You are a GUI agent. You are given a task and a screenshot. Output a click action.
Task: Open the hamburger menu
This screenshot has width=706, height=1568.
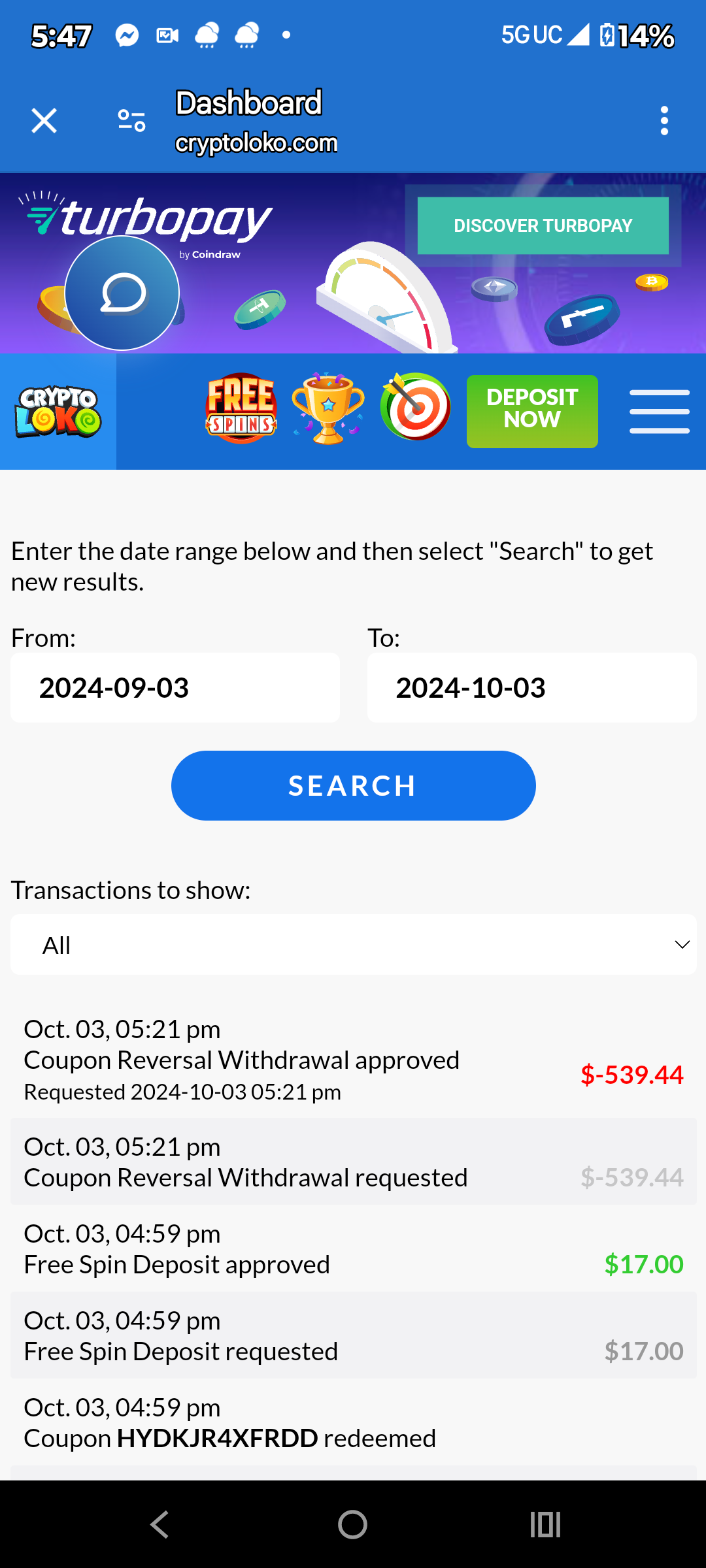point(659,412)
